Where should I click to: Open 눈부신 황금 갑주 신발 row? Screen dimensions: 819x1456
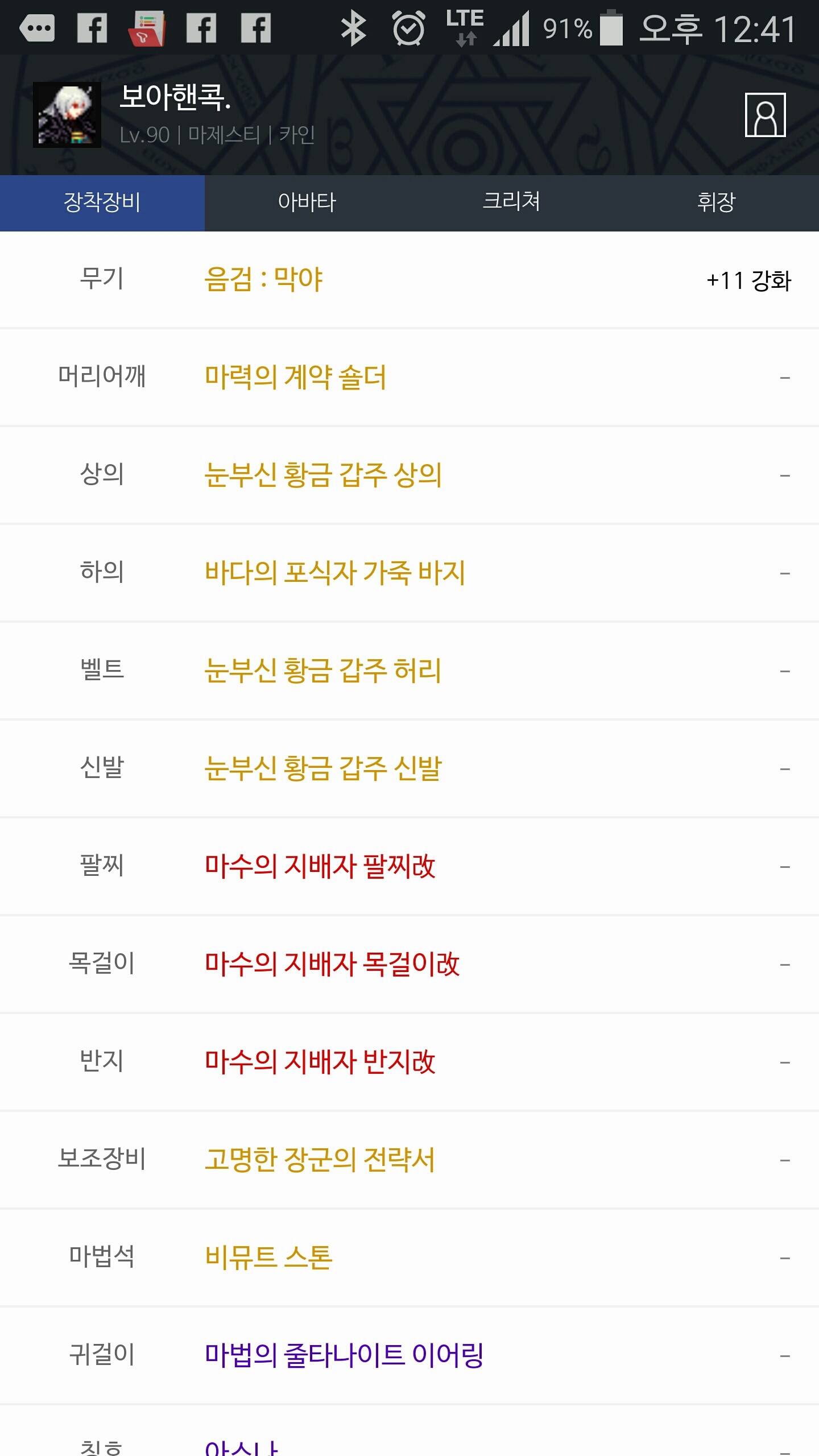point(409,768)
